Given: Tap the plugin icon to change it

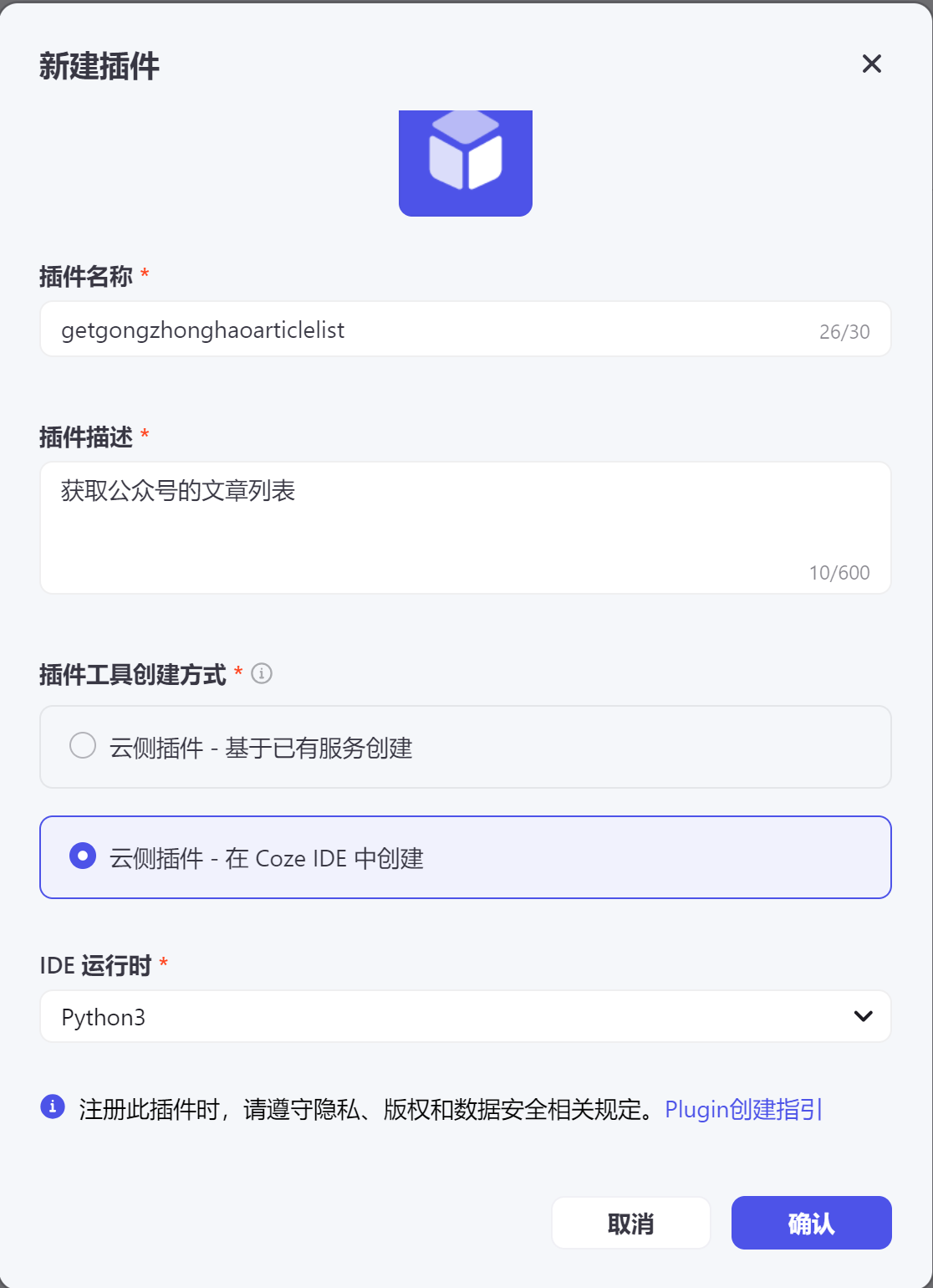Looking at the screenshot, I should click(x=465, y=163).
